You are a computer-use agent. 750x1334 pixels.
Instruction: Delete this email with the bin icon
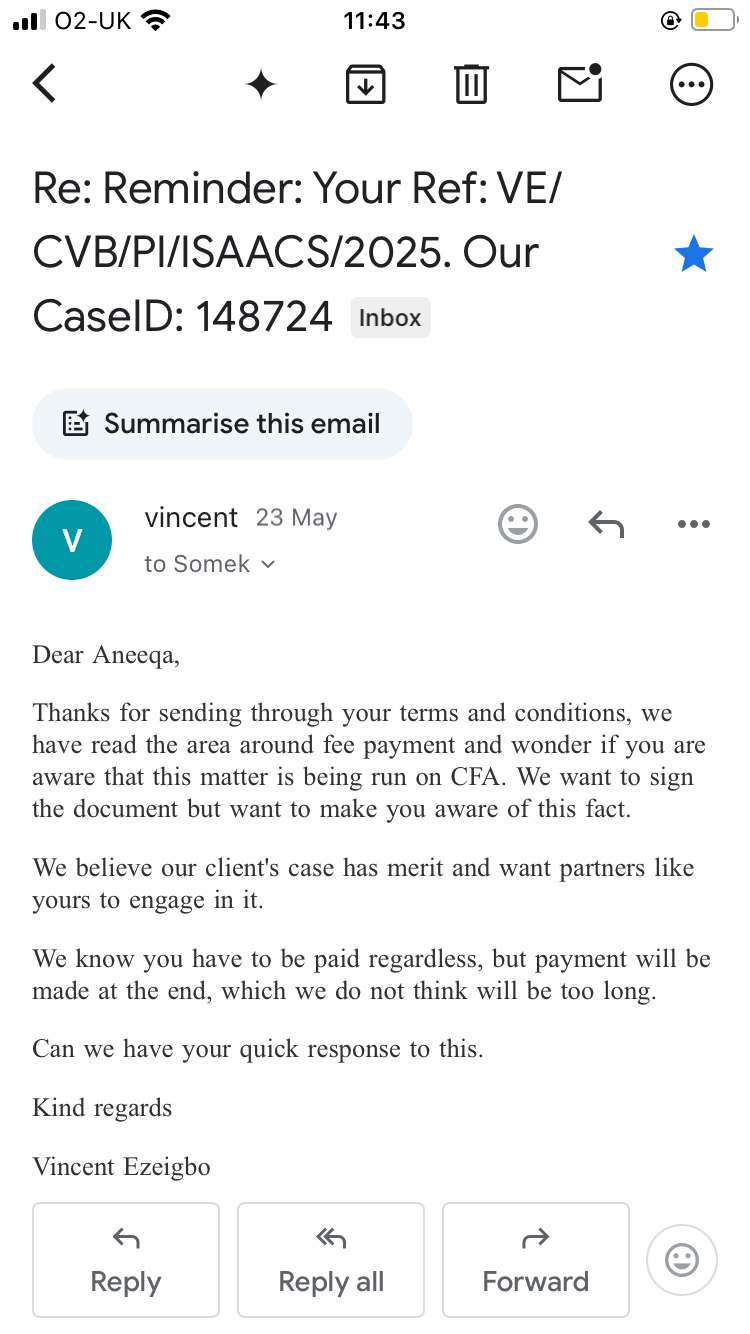coord(471,84)
